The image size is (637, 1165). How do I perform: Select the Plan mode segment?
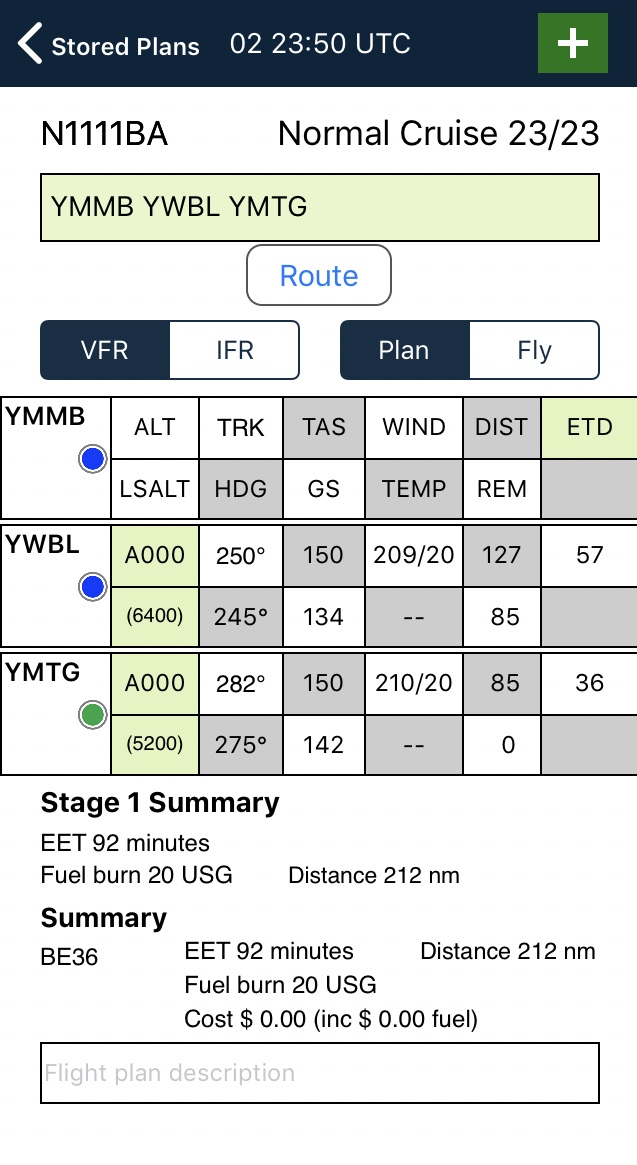pyautogui.click(x=404, y=350)
